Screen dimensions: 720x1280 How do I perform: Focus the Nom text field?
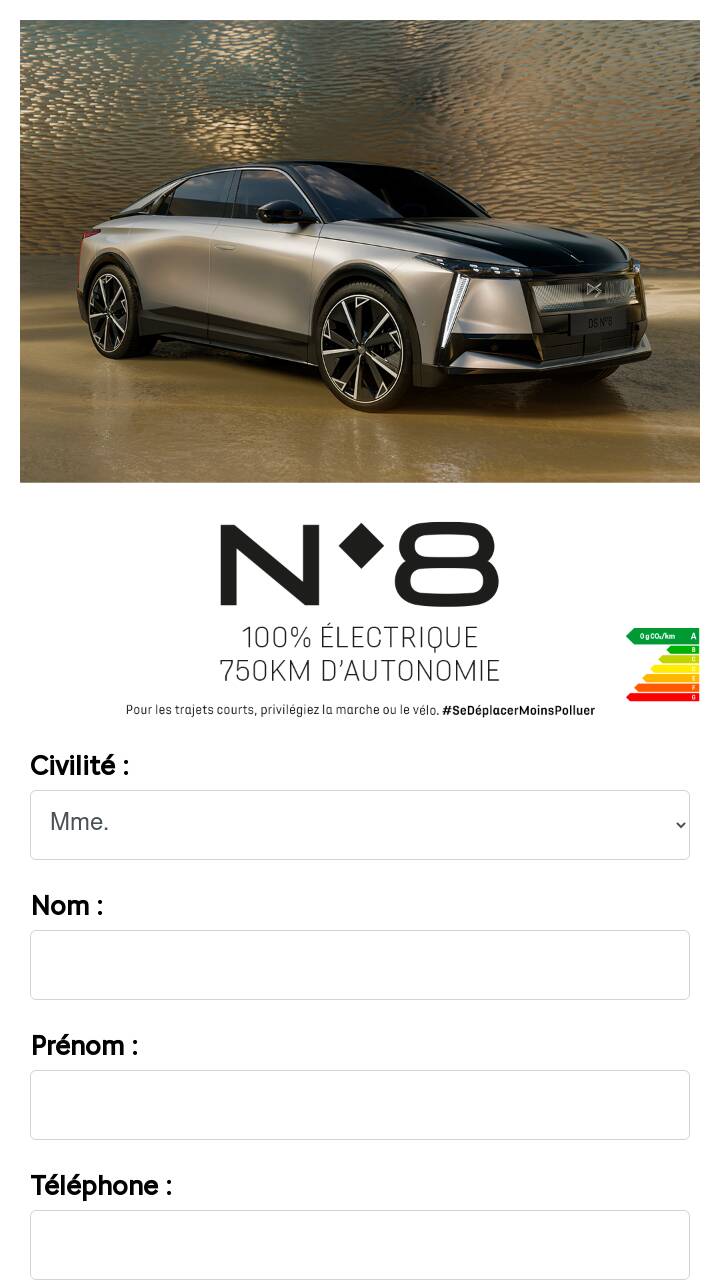pyautogui.click(x=360, y=965)
